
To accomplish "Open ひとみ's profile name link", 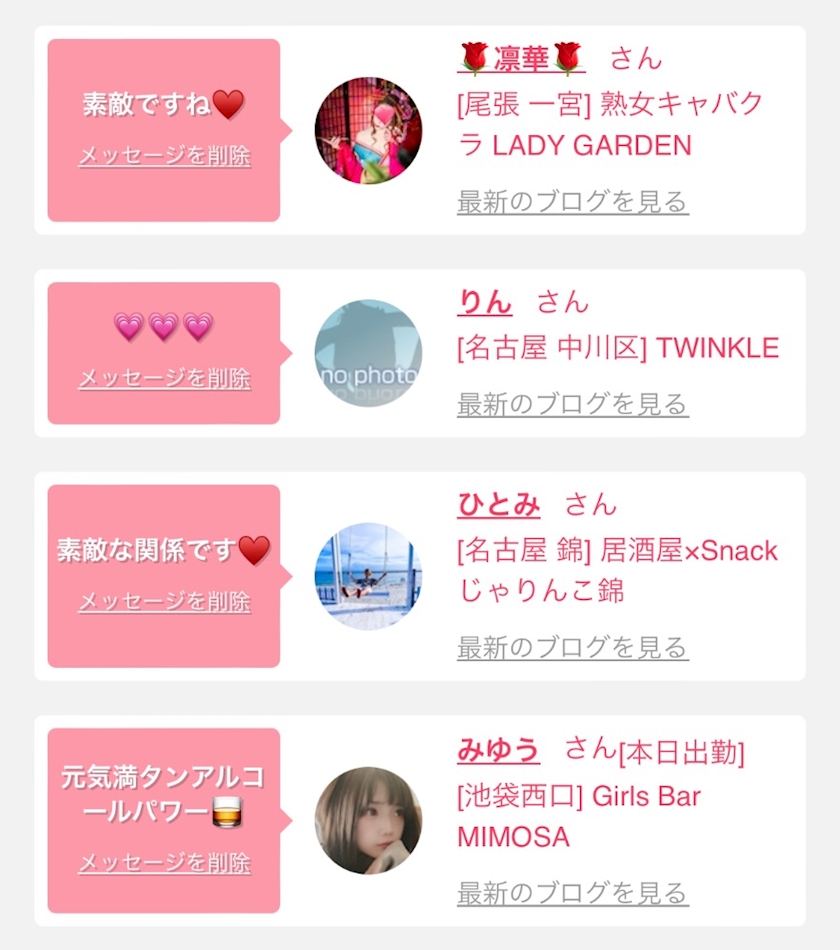I will [x=498, y=504].
